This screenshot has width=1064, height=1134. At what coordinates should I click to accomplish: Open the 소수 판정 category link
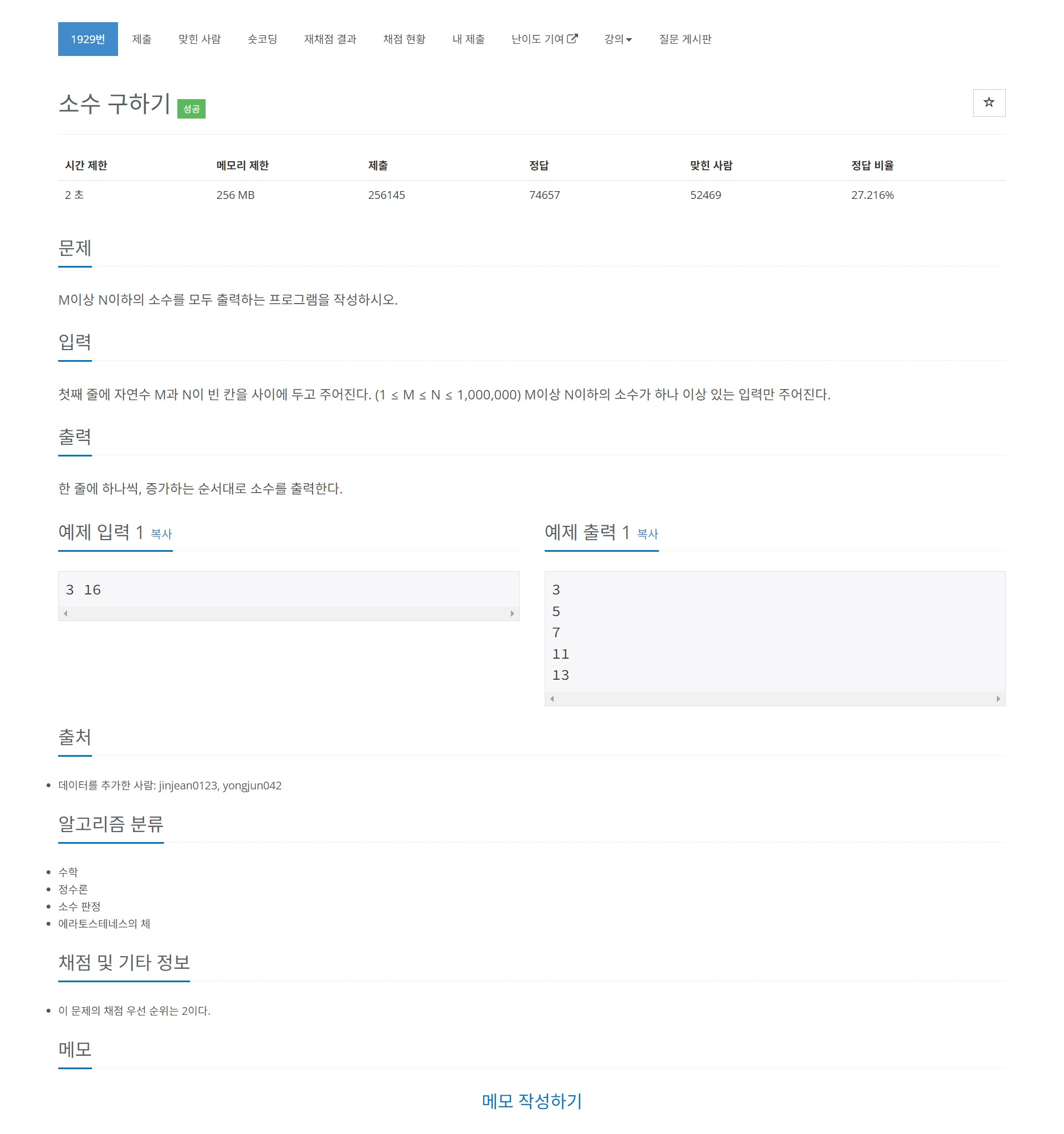tap(79, 906)
